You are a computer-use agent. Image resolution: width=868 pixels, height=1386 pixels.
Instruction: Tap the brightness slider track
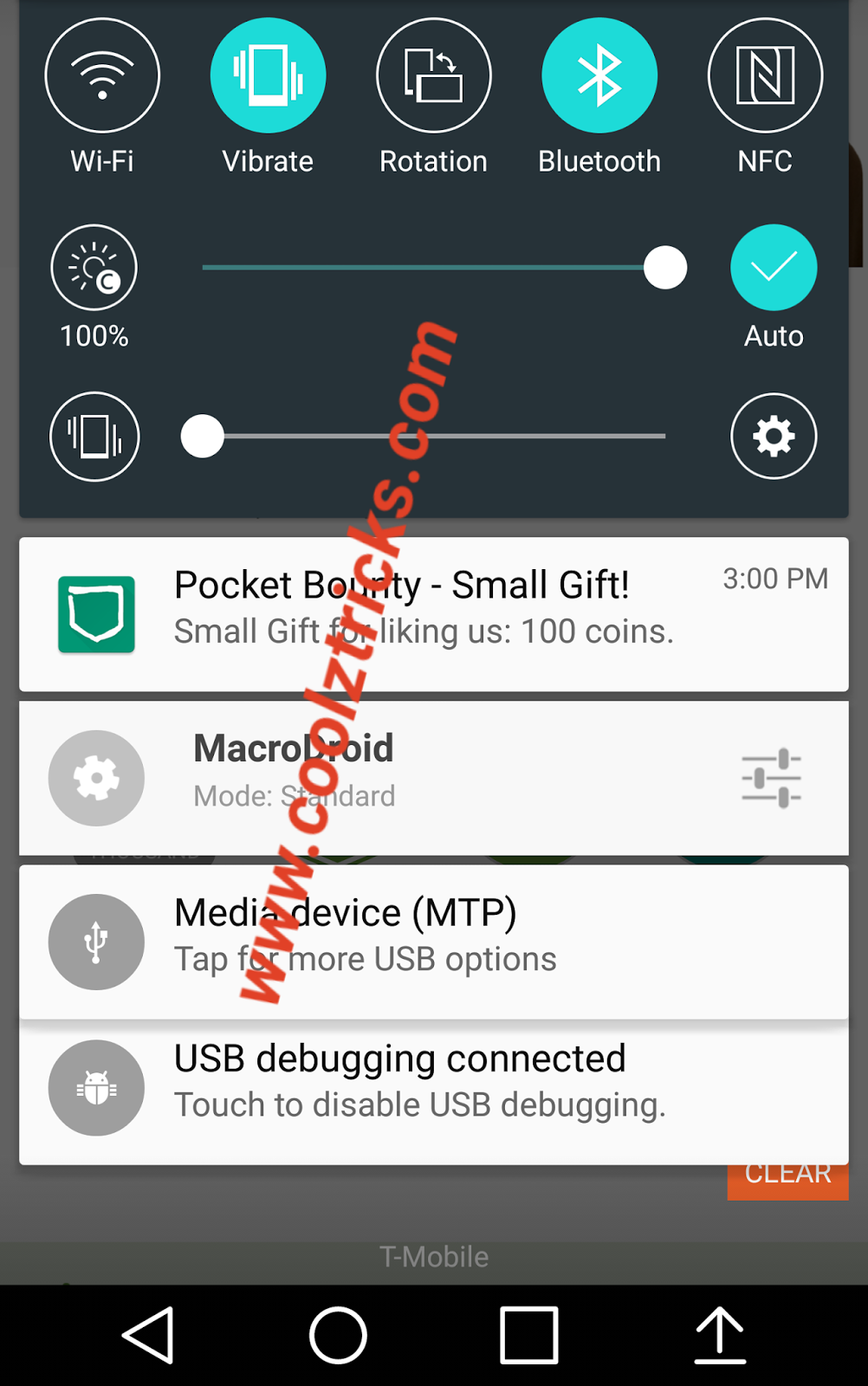(x=424, y=268)
